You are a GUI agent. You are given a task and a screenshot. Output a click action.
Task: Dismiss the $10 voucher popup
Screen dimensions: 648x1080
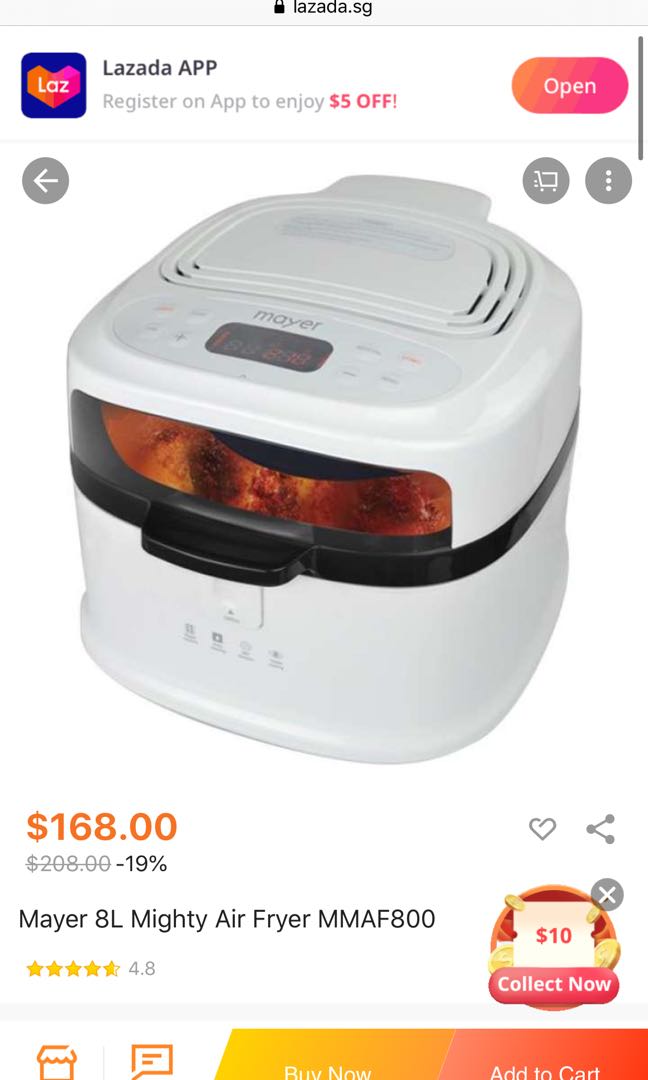pos(607,894)
